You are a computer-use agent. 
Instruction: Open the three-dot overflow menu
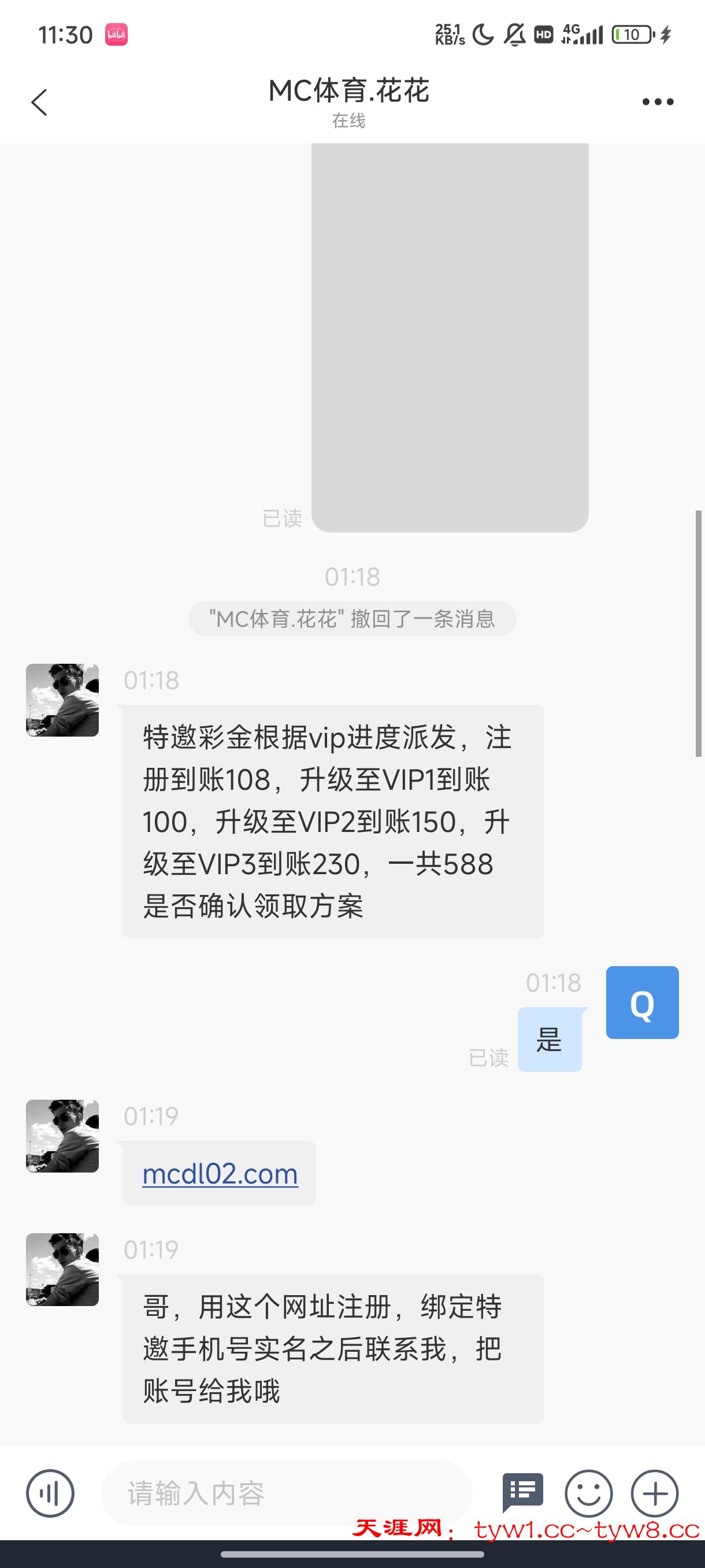[658, 102]
